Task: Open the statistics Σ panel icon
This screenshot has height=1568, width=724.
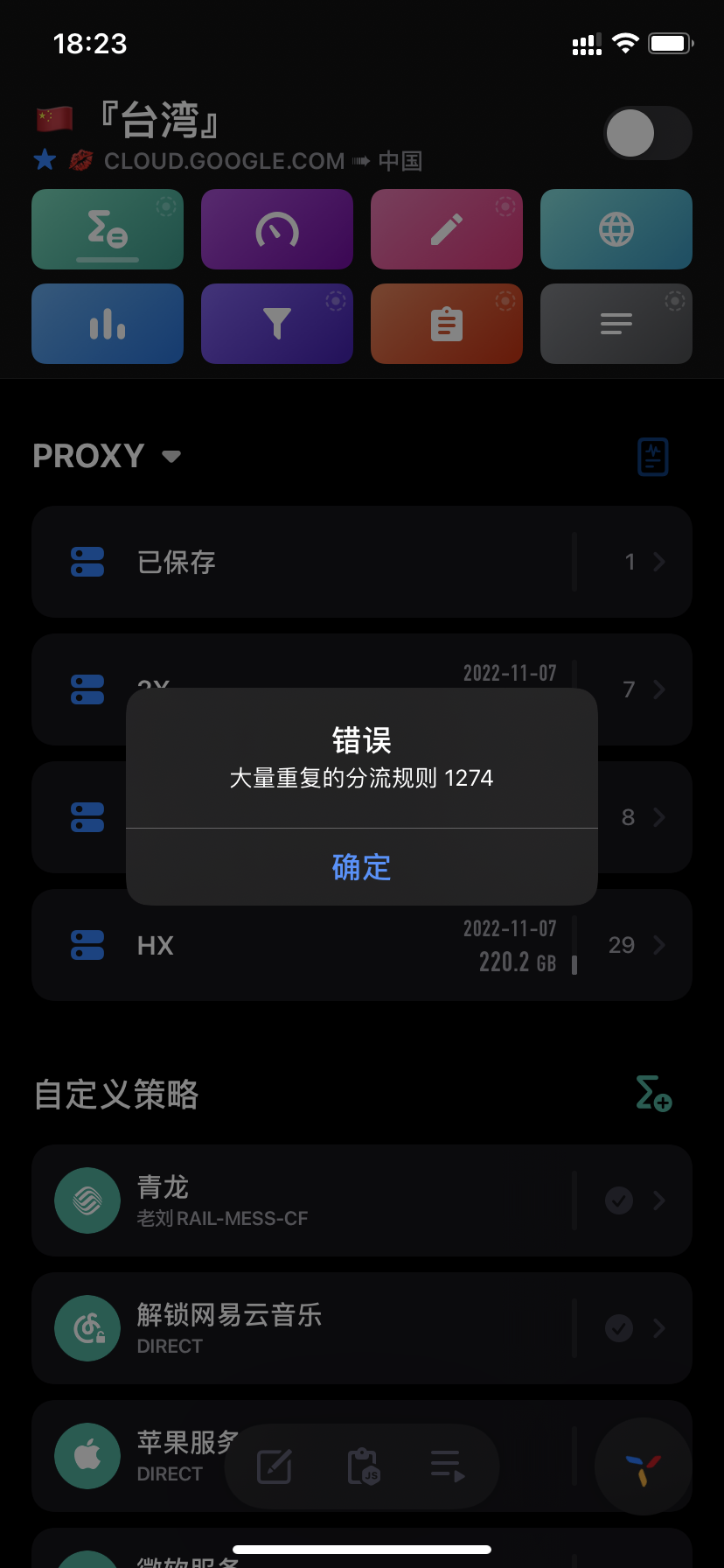Action: pos(107,229)
